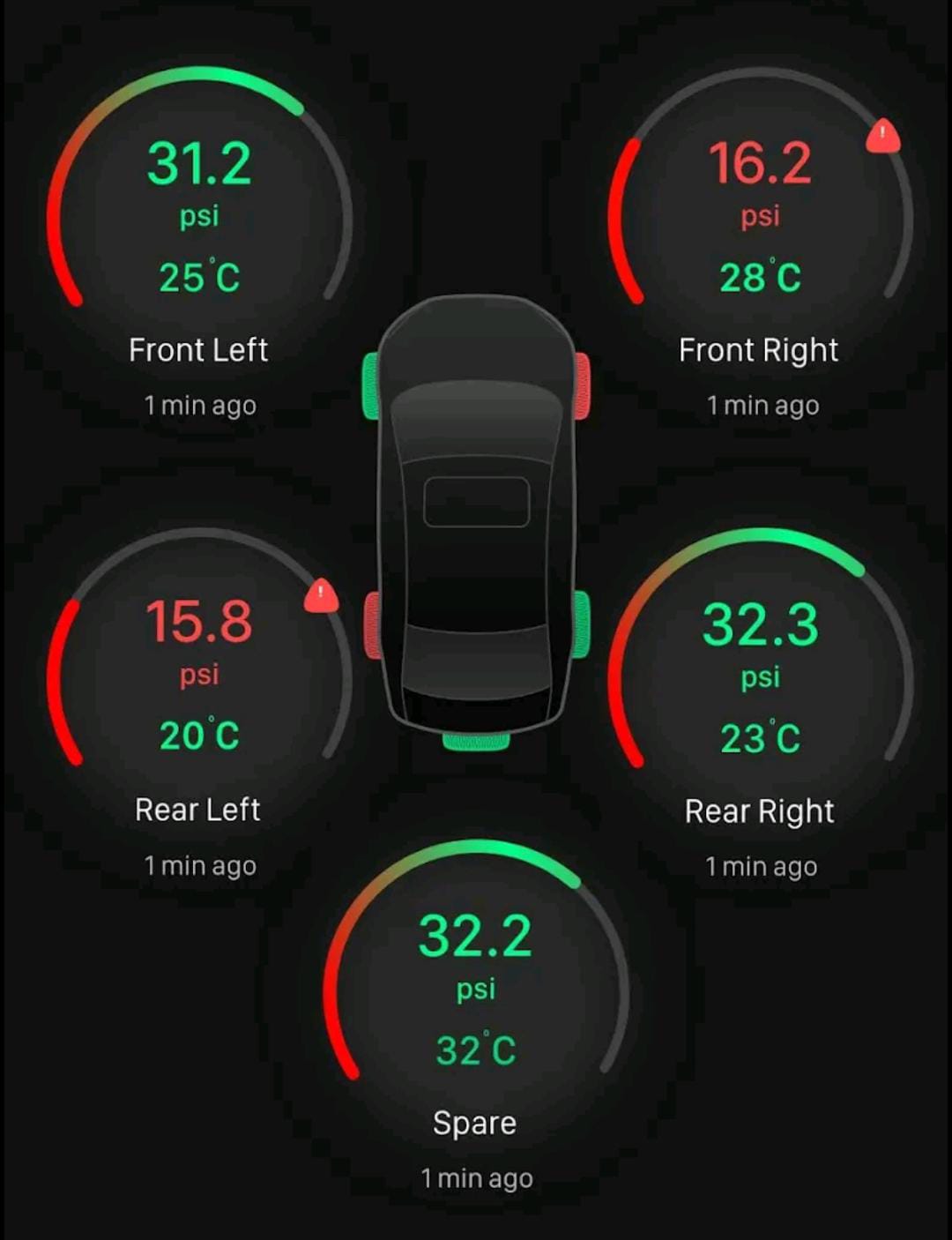Open the Spare tire gauge
Viewport: 952px width, 1240px height.
[476, 990]
